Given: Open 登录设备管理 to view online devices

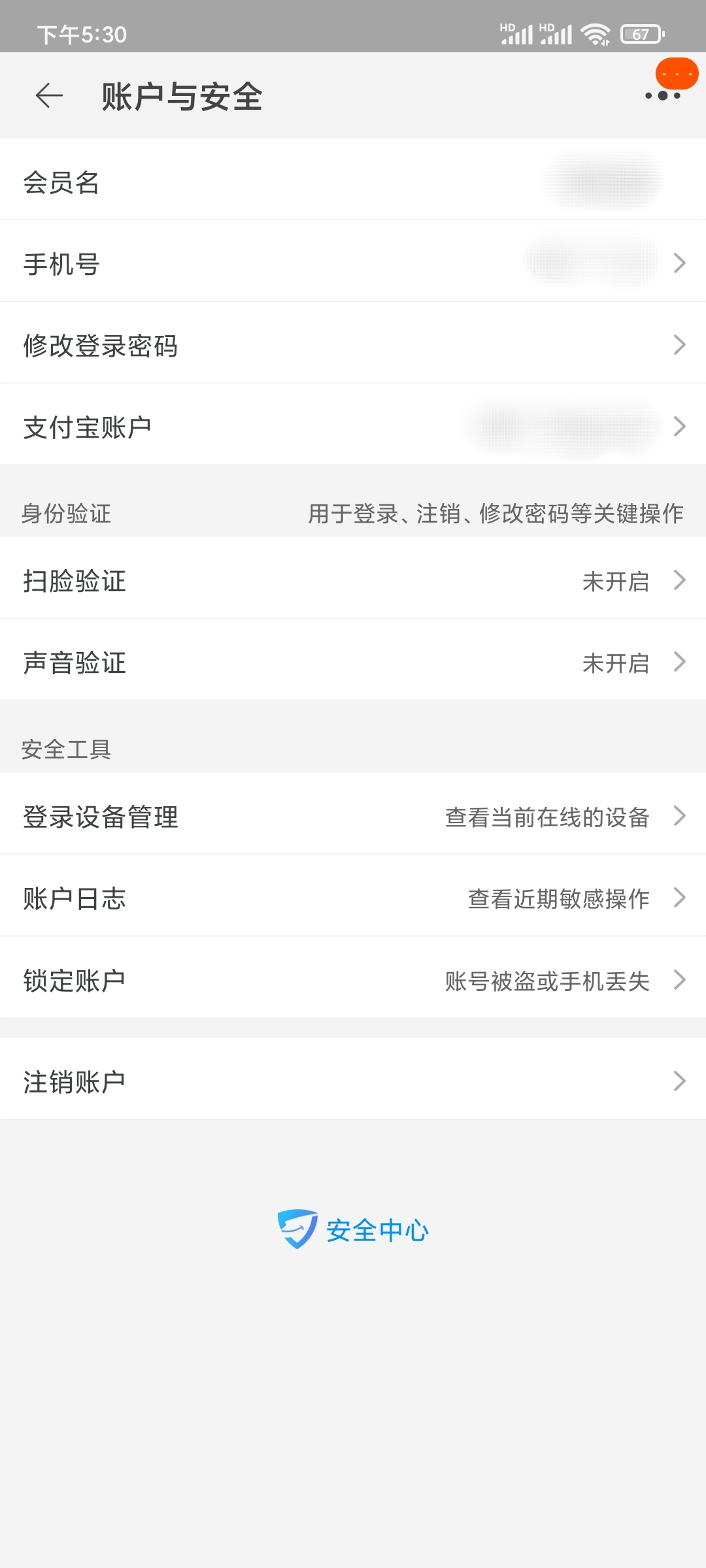Looking at the screenshot, I should pos(353,815).
